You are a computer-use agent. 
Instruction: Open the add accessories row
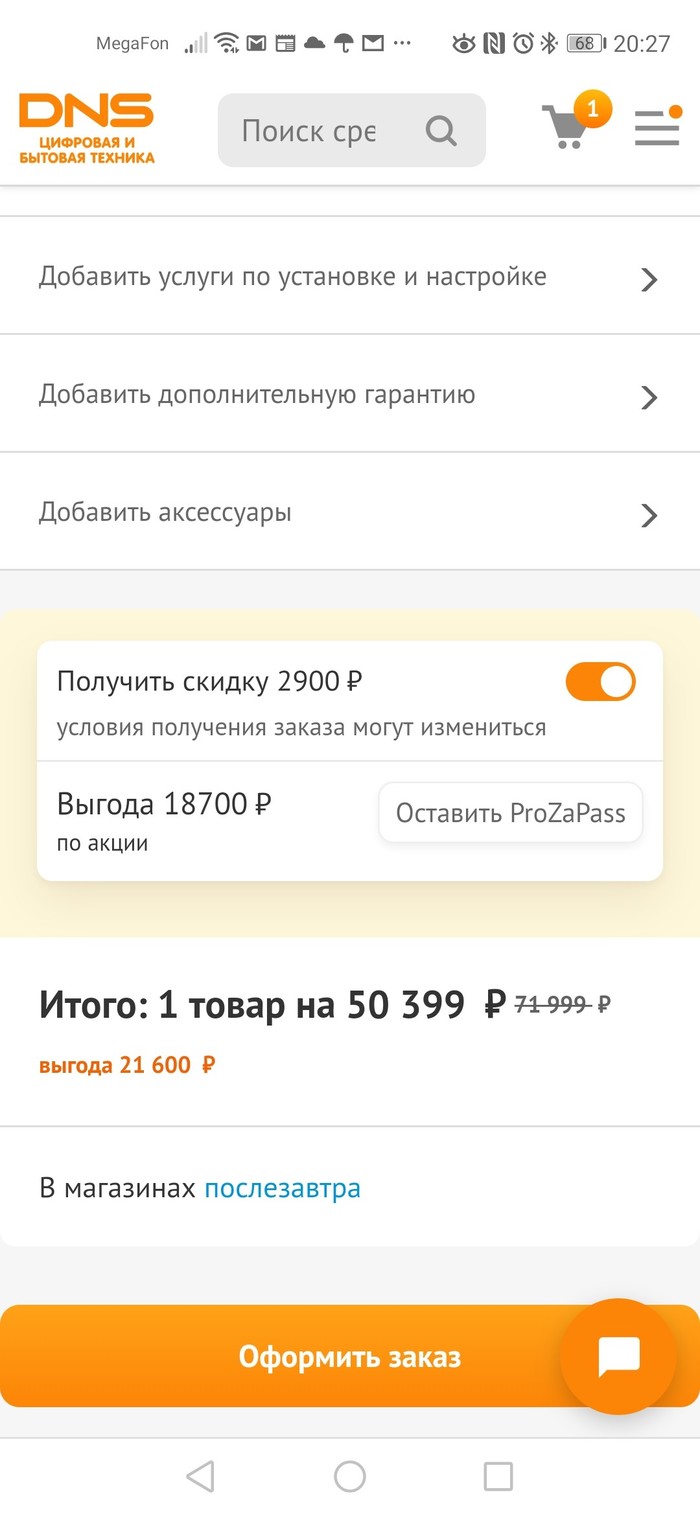(x=350, y=513)
